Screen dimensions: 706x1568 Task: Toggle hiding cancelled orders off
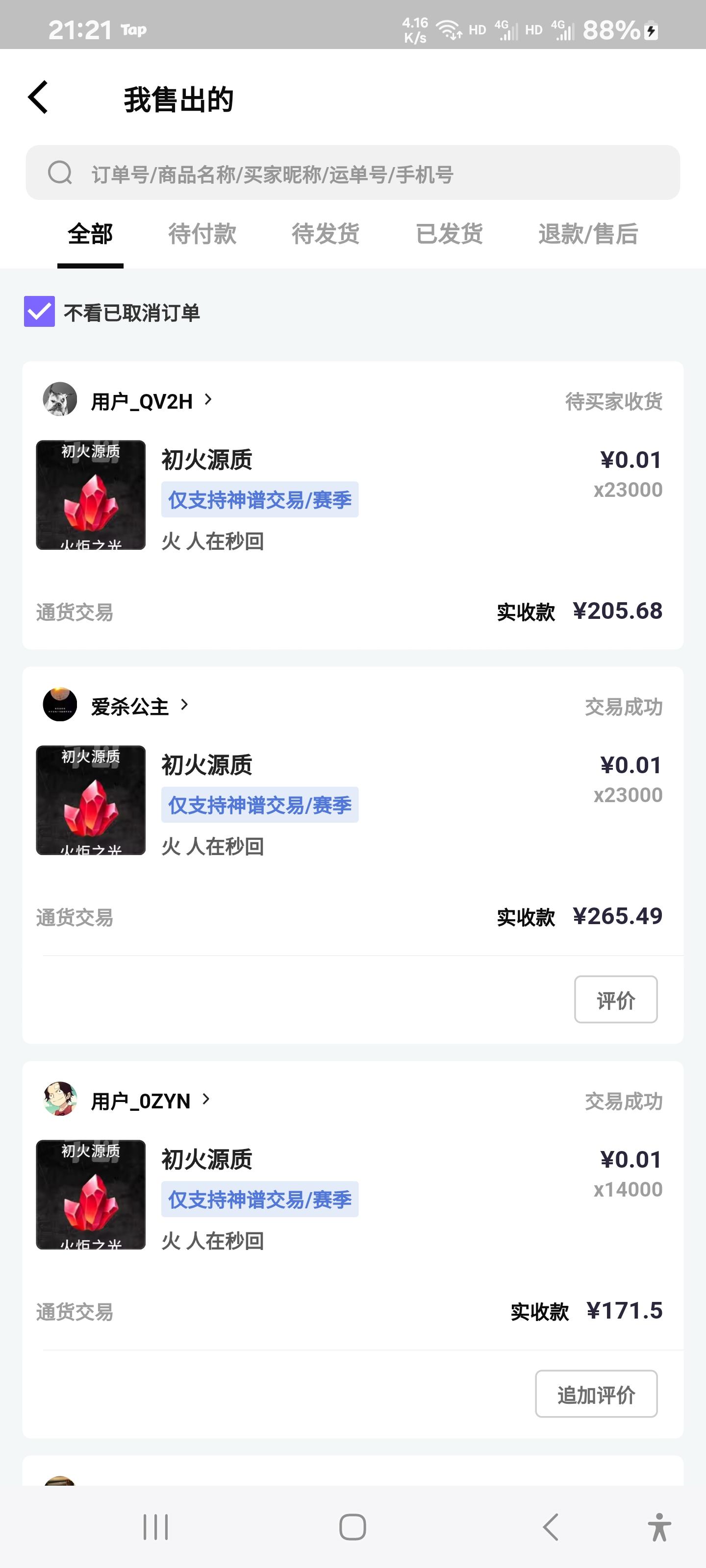[38, 313]
